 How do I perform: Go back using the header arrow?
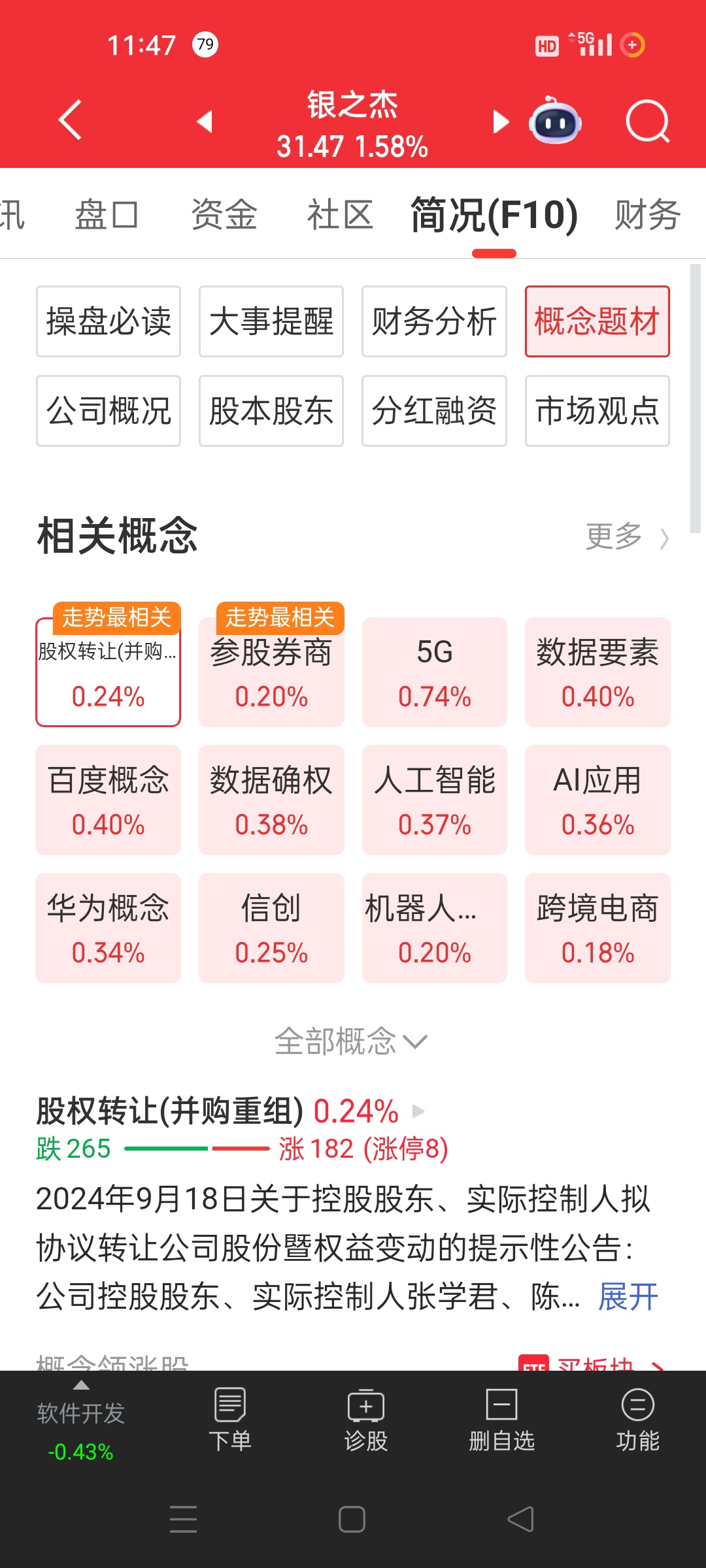[71, 120]
